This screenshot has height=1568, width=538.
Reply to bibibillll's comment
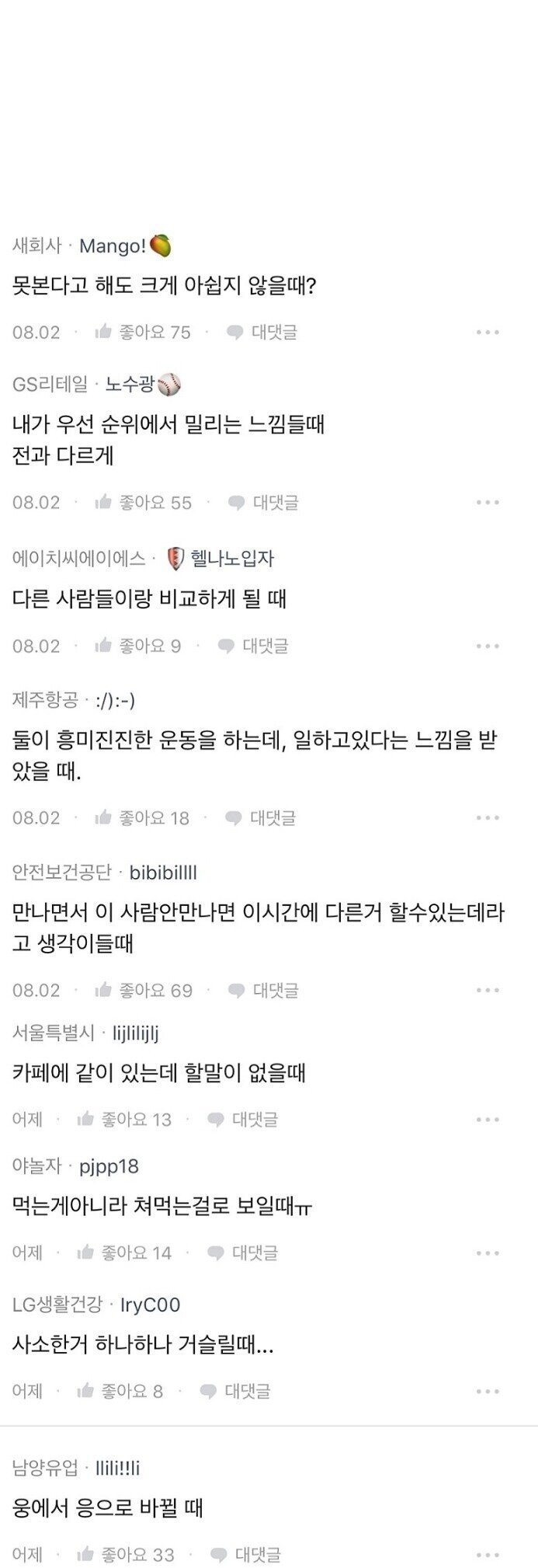pyautogui.click(x=263, y=990)
